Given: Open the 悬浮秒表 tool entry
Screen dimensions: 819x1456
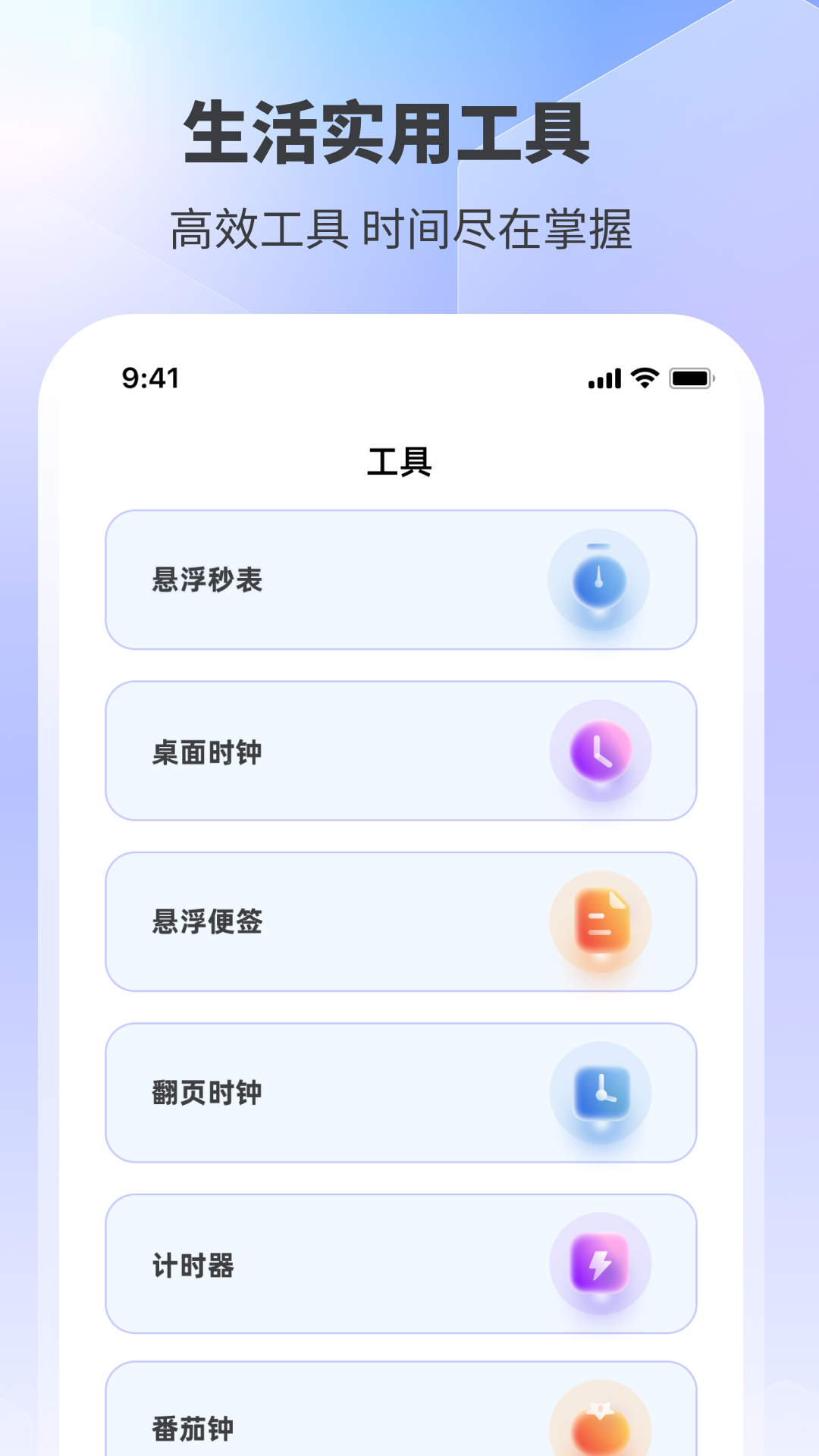Looking at the screenshot, I should 402,580.
